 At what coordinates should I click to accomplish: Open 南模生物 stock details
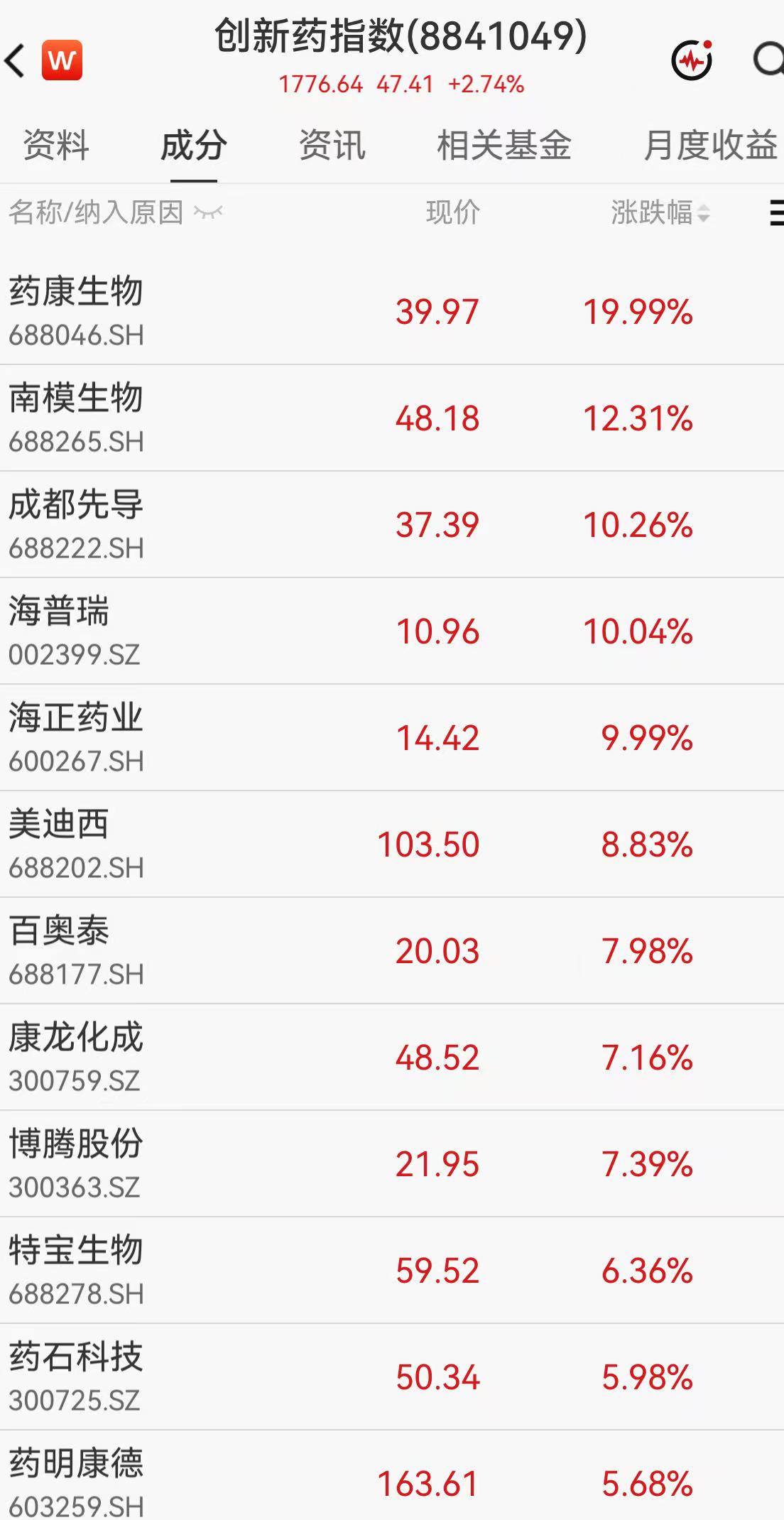coord(392,418)
